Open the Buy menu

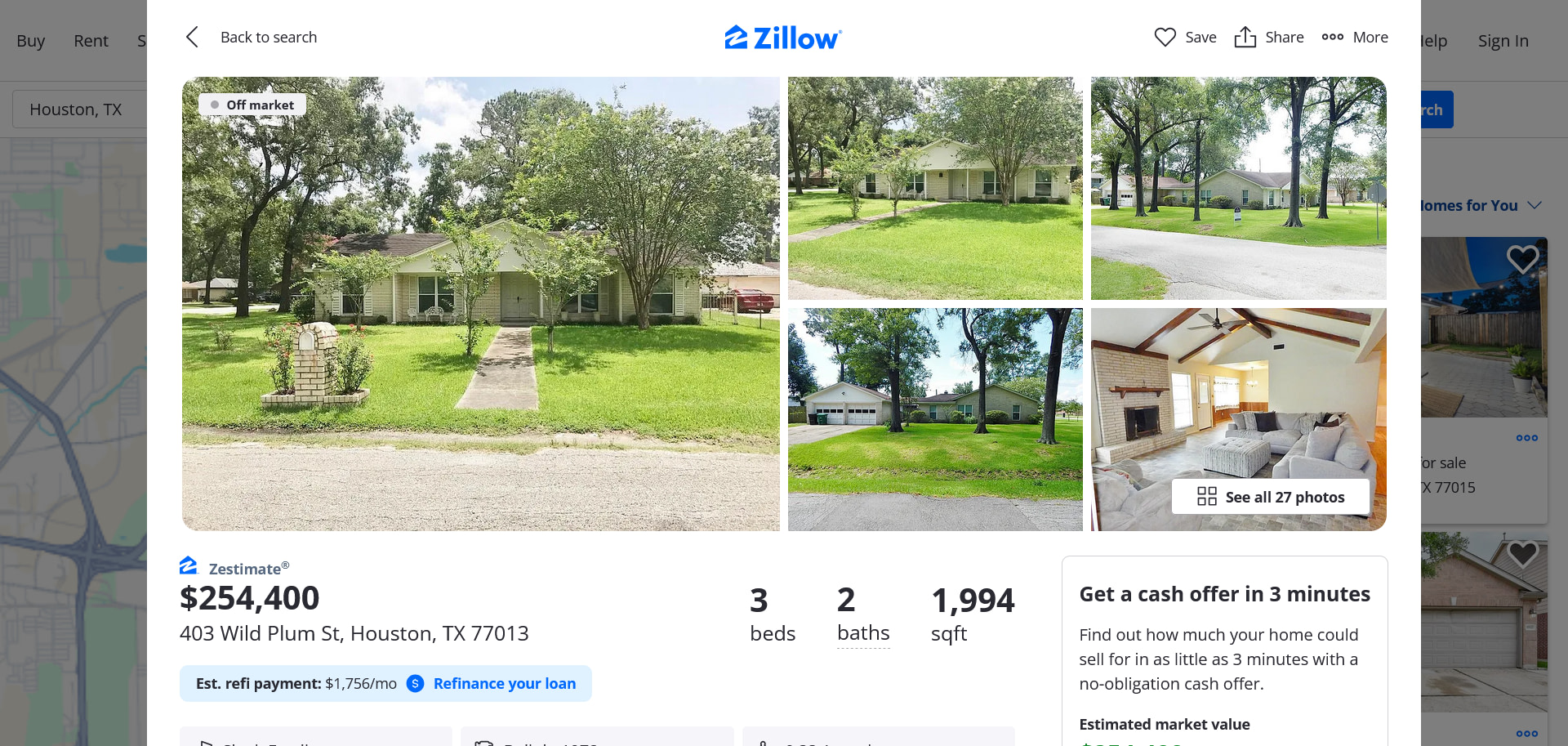tap(31, 41)
